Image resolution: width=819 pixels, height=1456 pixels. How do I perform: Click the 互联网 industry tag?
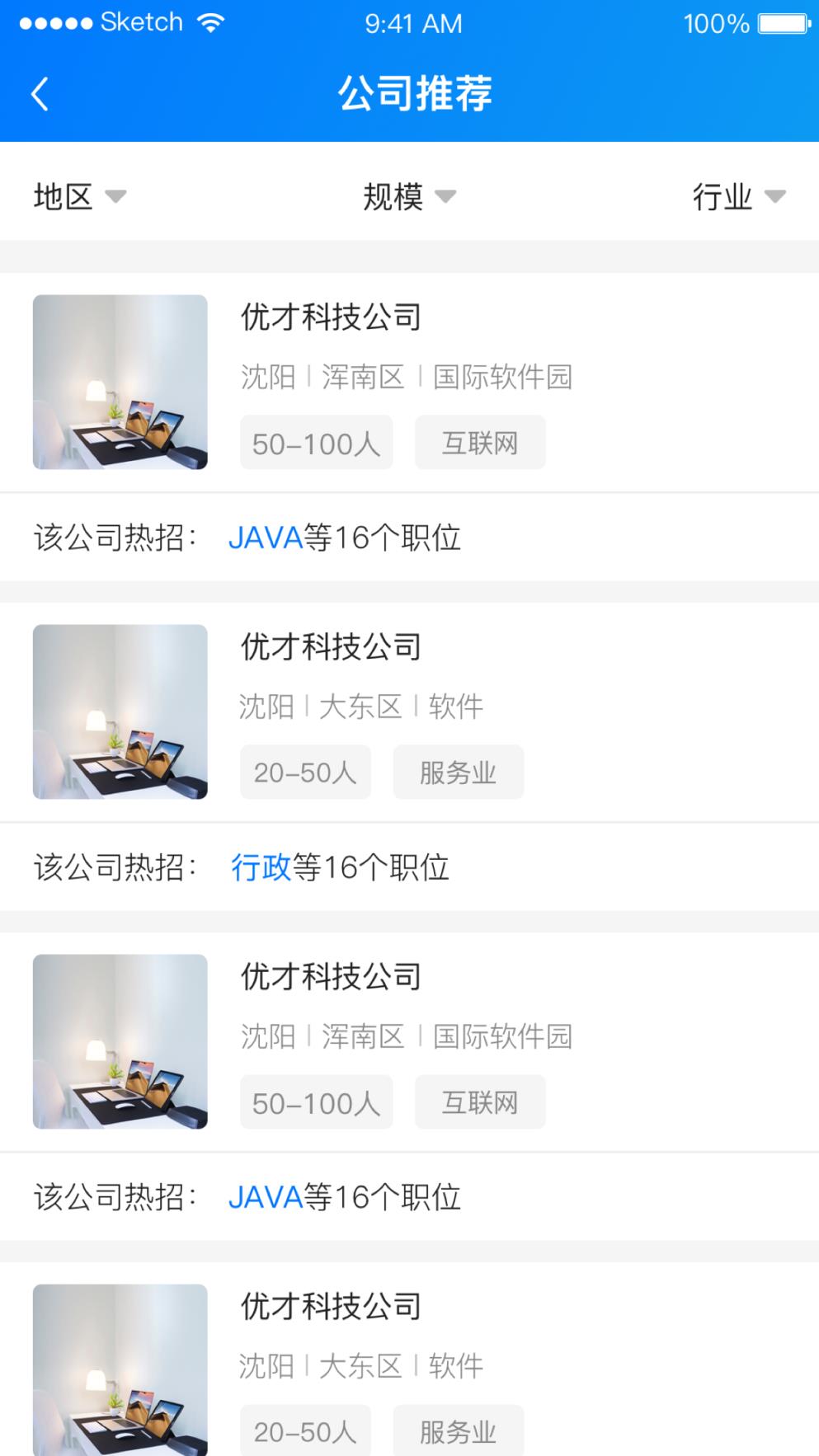[480, 442]
